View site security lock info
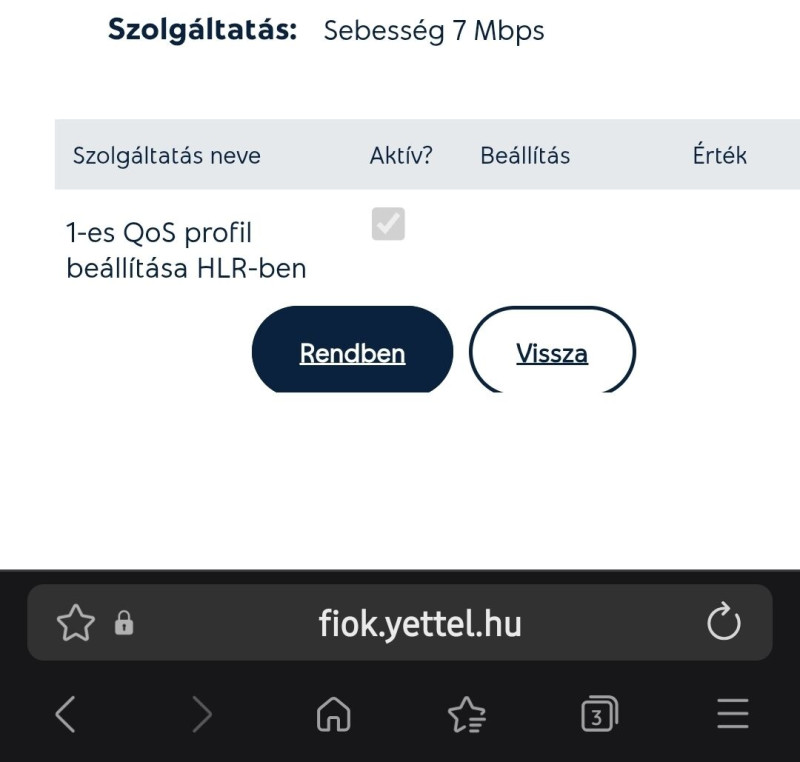The width and height of the screenshot is (800, 762). pyautogui.click(x=124, y=625)
